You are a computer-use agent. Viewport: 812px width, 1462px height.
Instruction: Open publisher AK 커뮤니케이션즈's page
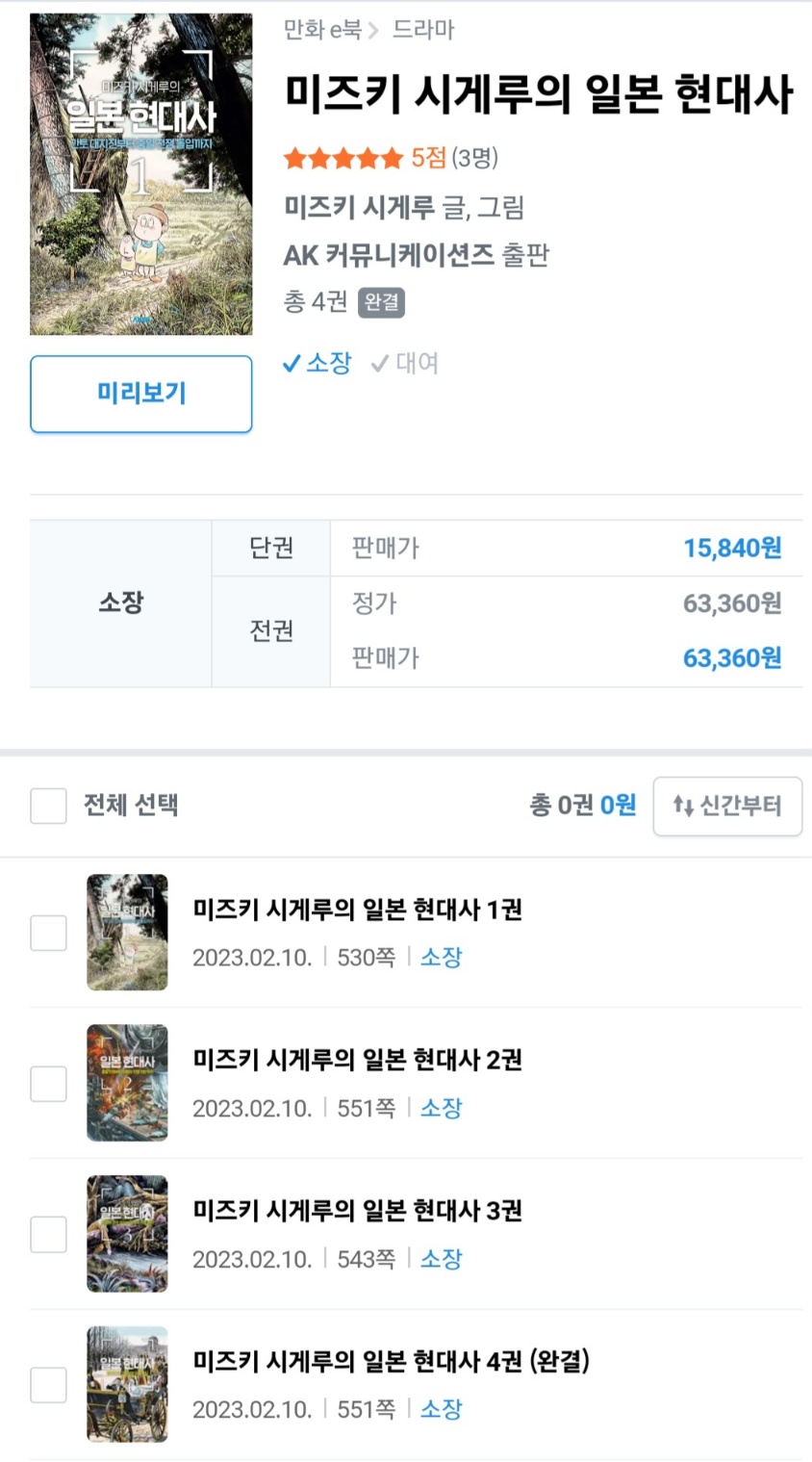coord(388,255)
